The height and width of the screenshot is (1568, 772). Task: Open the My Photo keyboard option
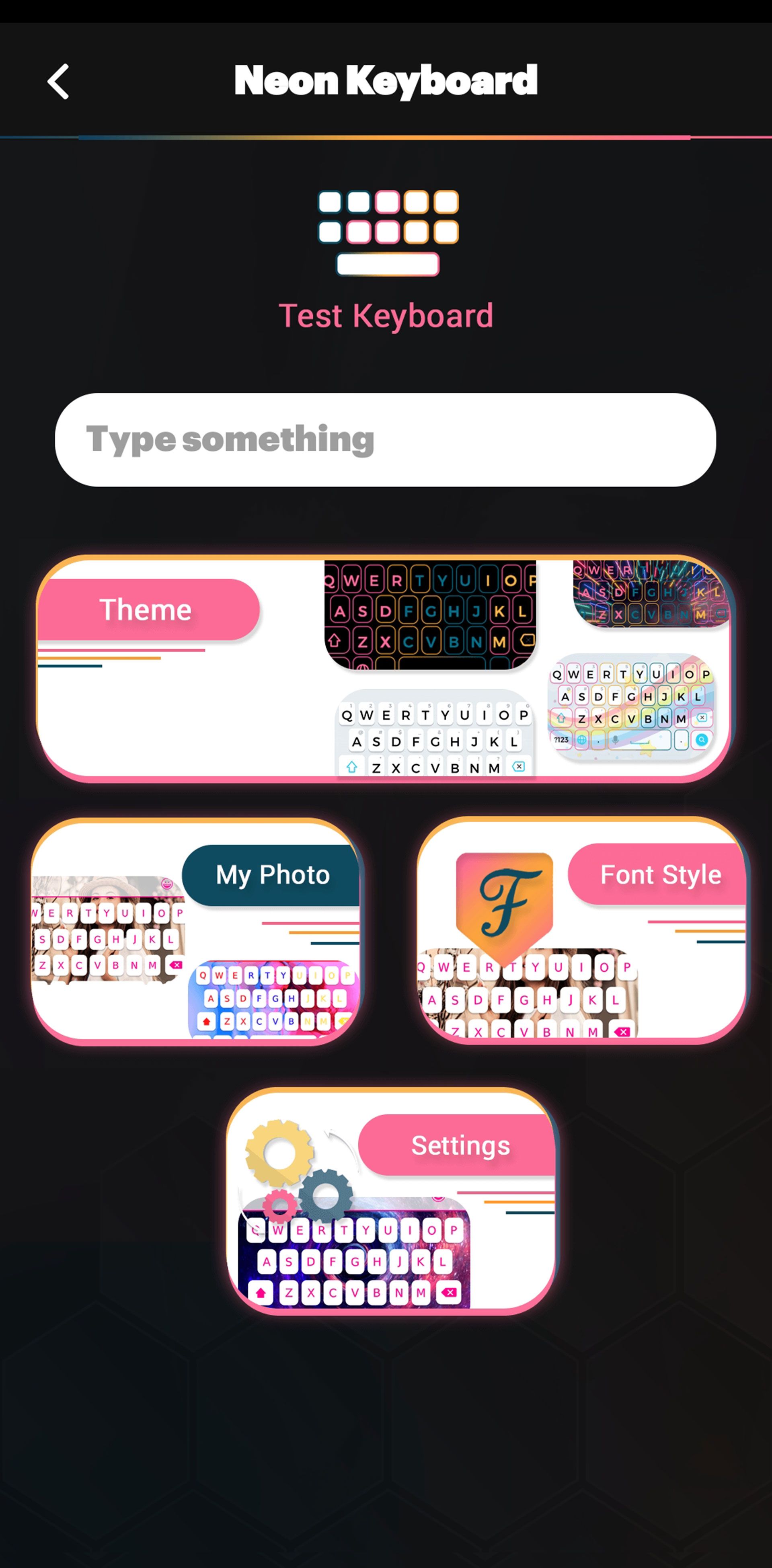tap(196, 931)
